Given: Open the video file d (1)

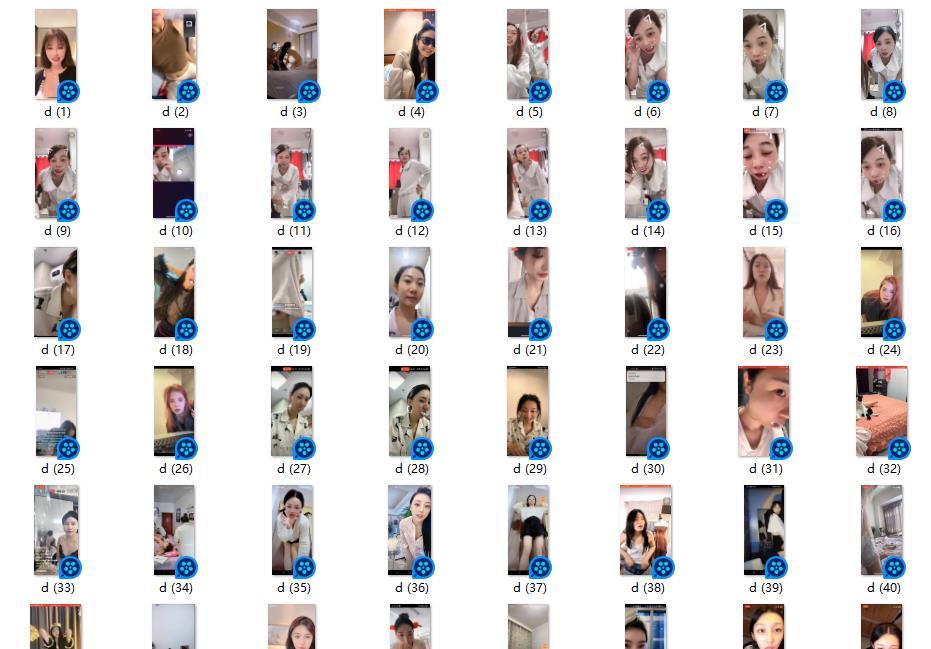Looking at the screenshot, I should point(56,55).
